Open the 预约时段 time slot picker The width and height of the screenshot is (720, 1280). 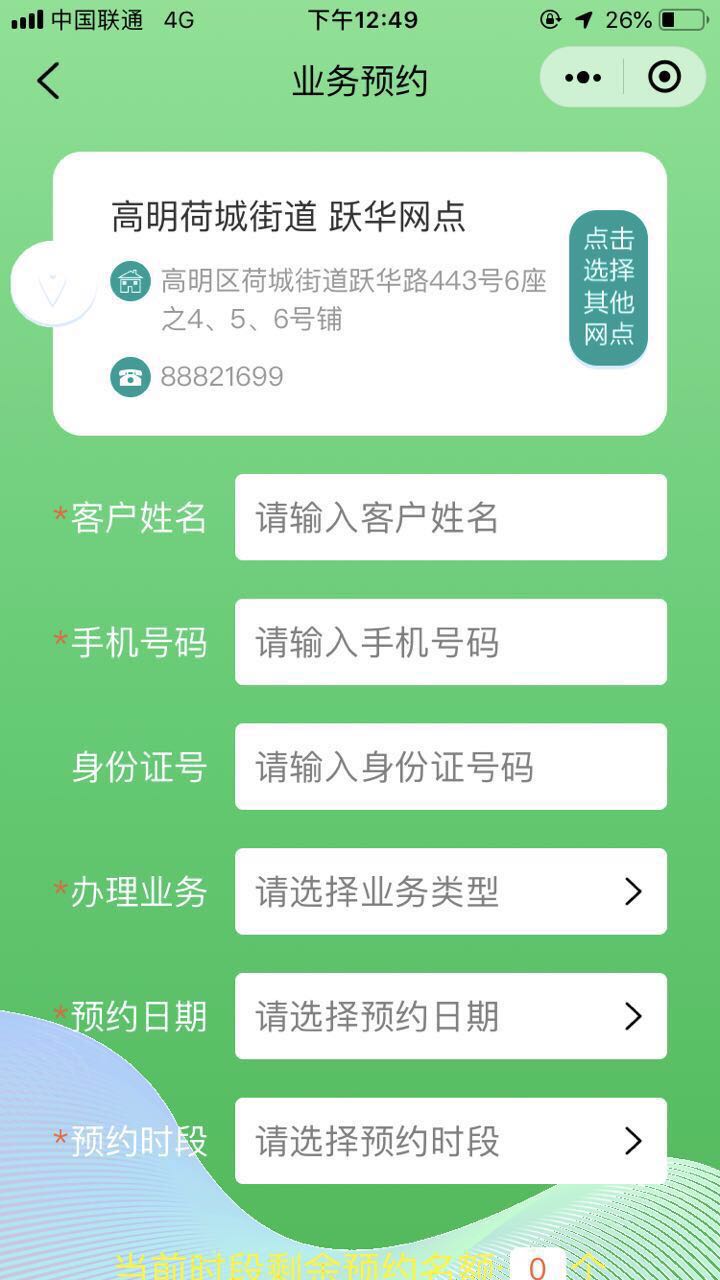click(x=450, y=1141)
